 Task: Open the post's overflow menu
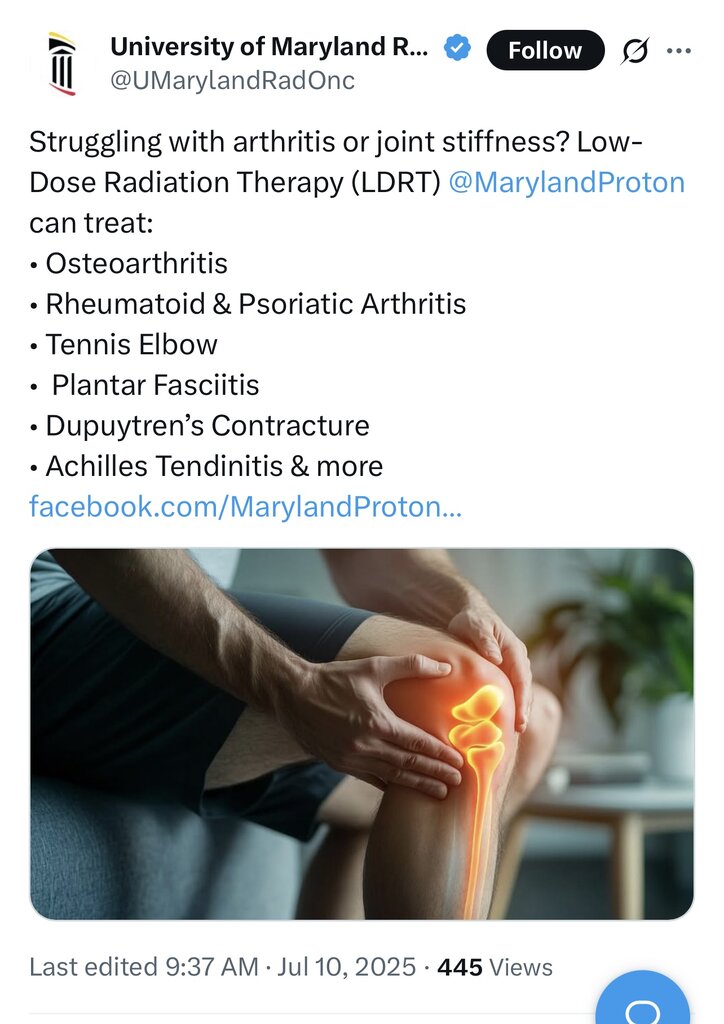tap(679, 50)
